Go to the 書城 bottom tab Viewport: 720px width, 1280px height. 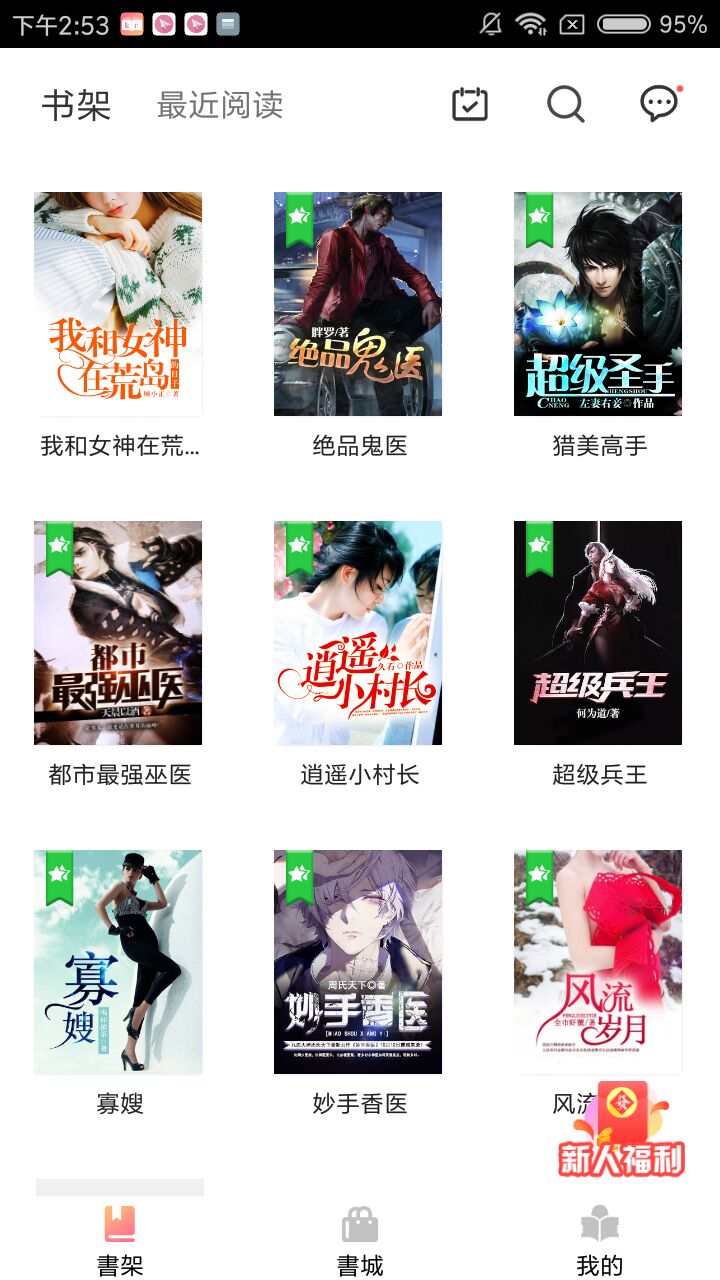[x=360, y=1240]
